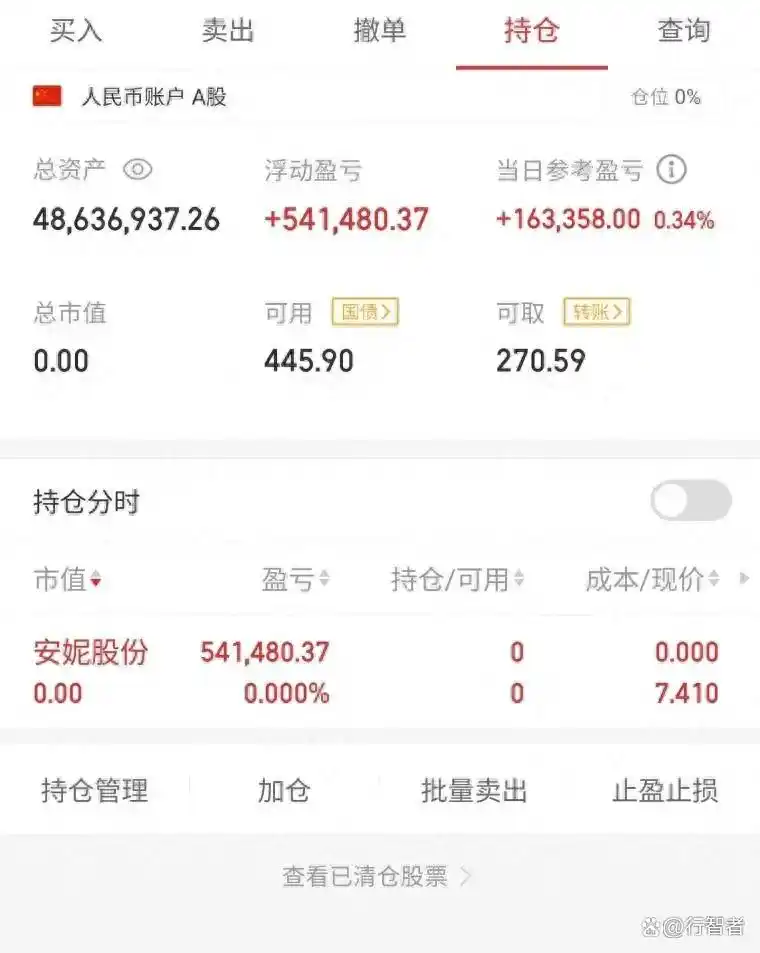Open 持仓管理 at the bottom
This screenshot has width=760, height=953.
point(95,789)
